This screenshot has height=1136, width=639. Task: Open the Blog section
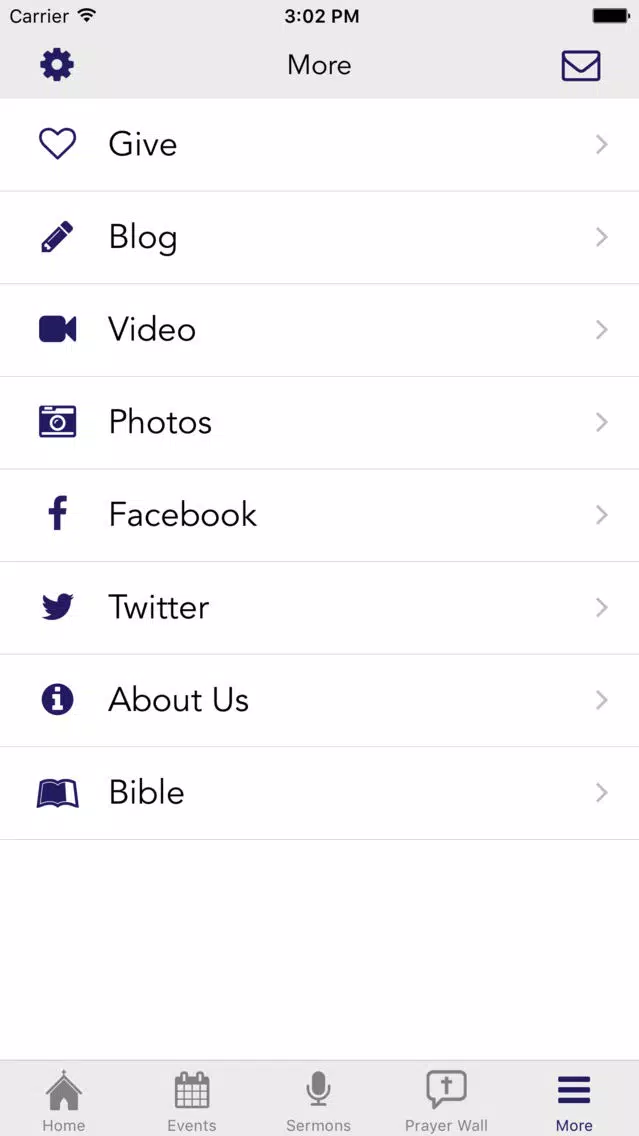pos(320,238)
